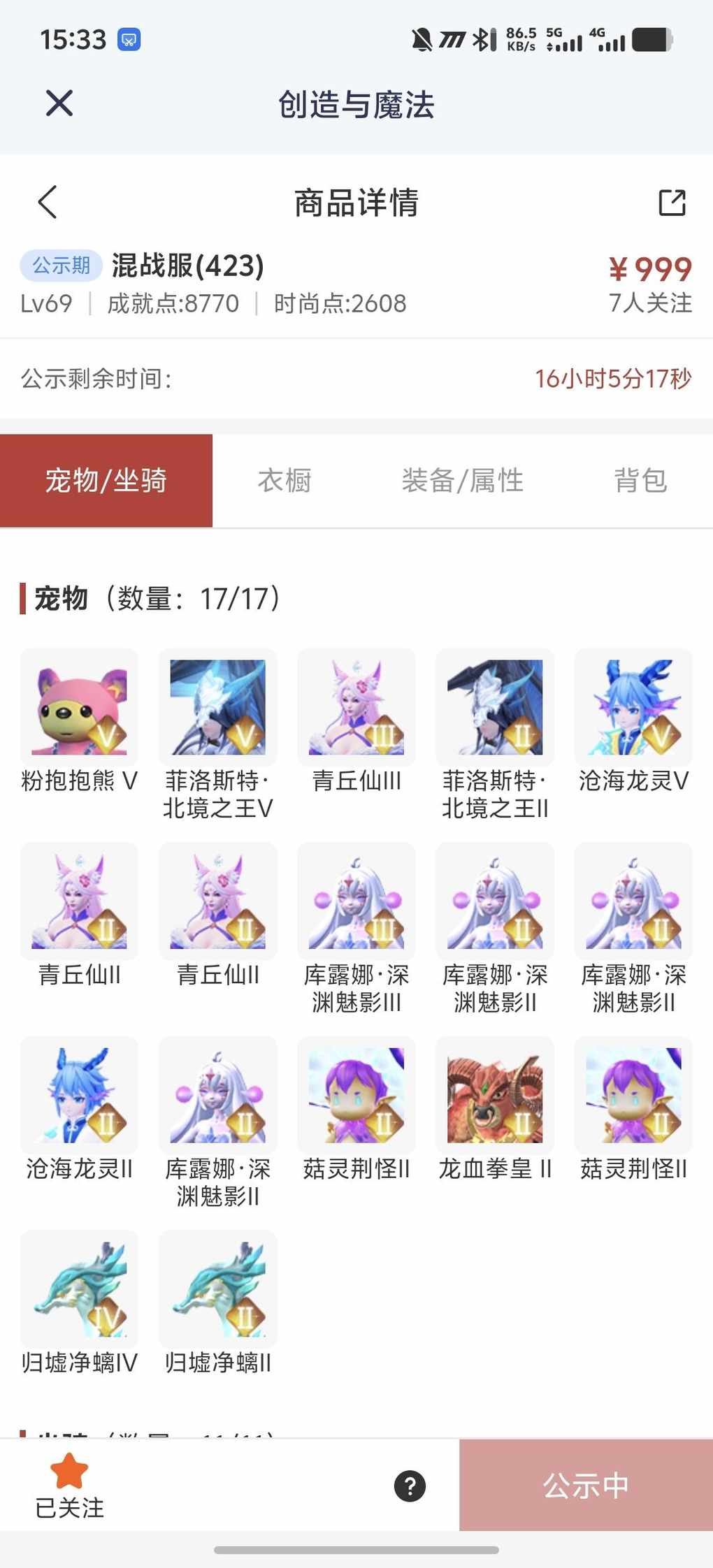Select the 宠物/坐骑 tab
The width and height of the screenshot is (713, 1568).
coord(106,481)
